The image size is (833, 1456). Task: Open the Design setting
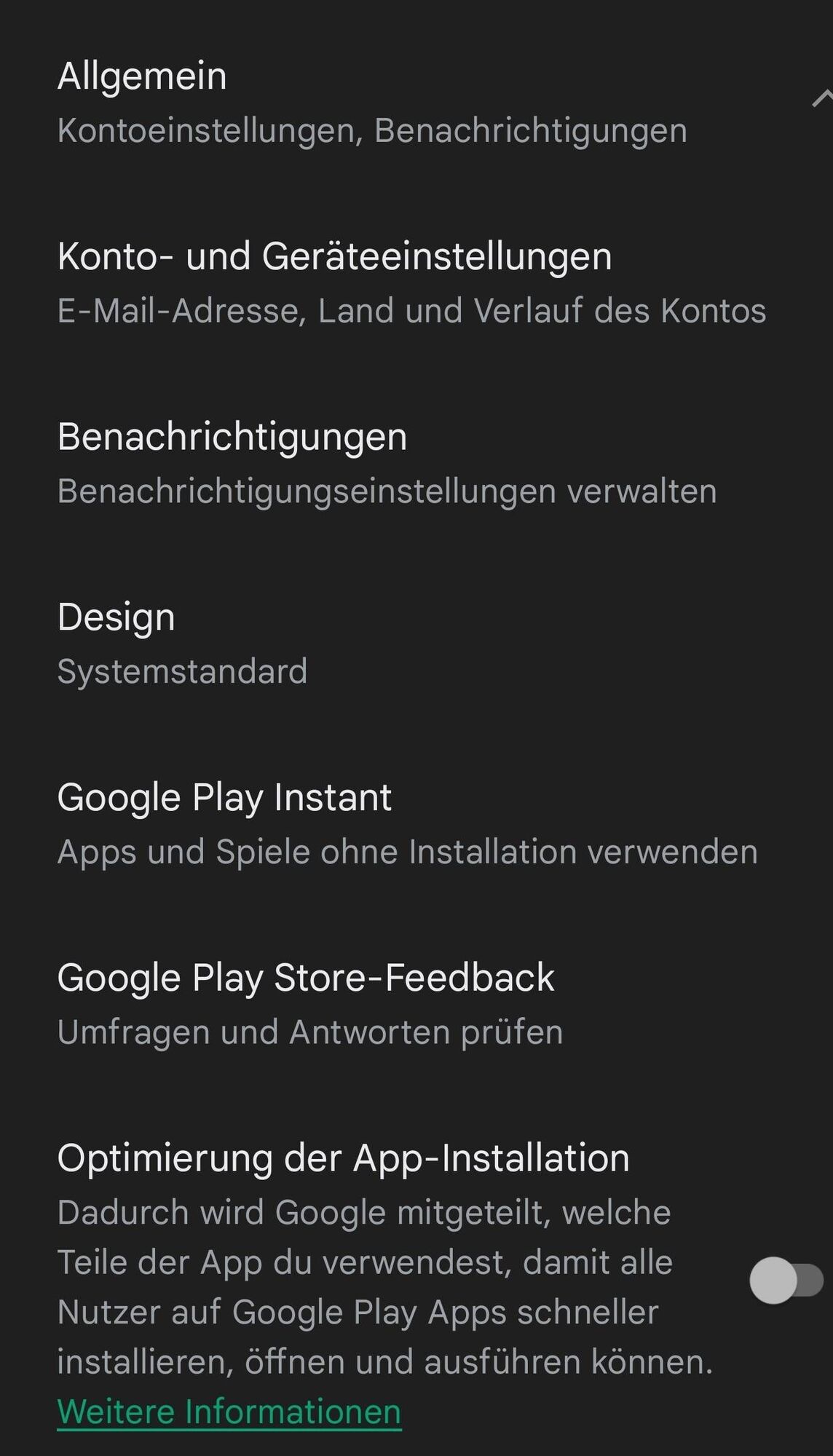click(x=182, y=644)
